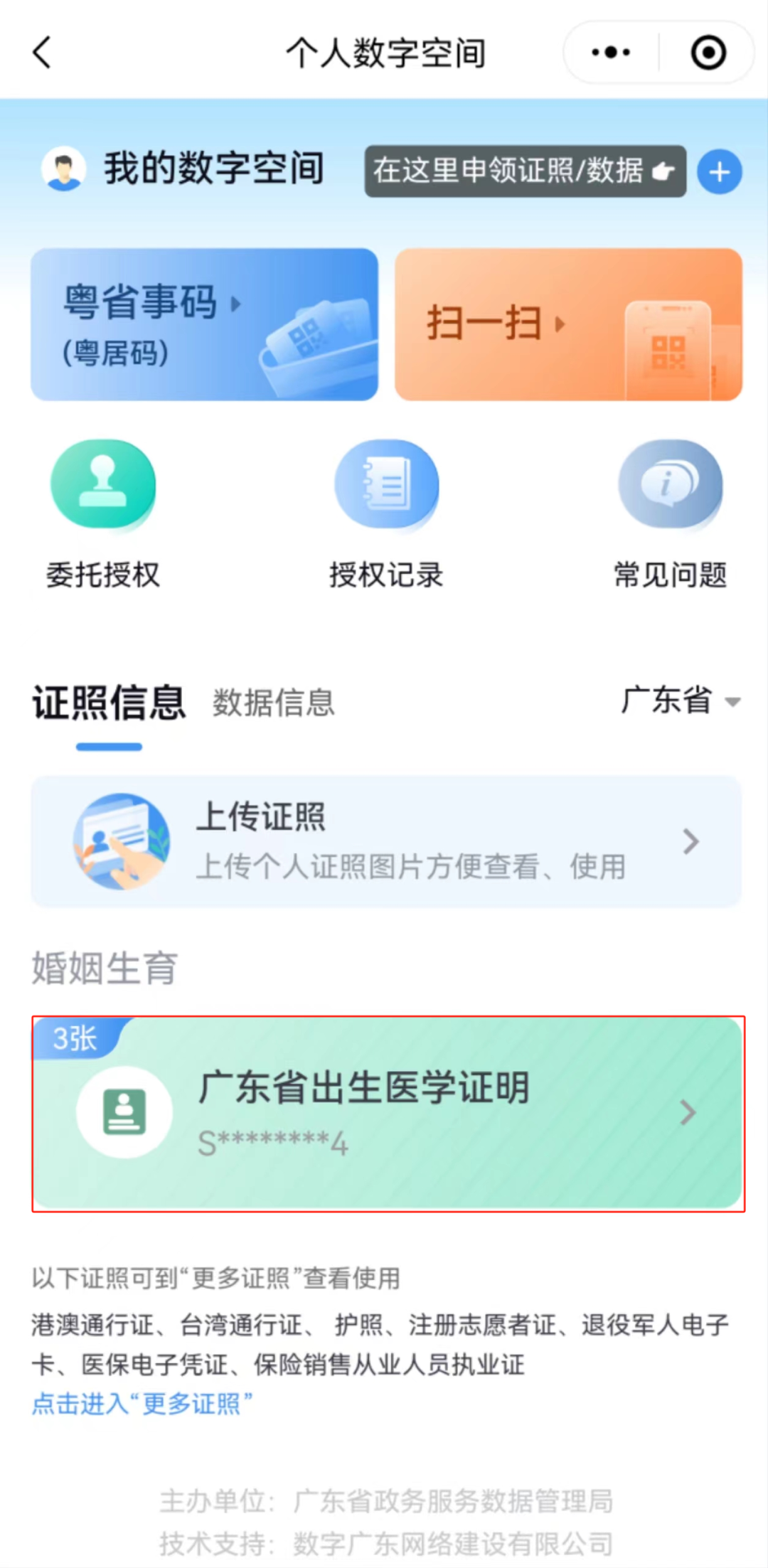The image size is (768, 1568).
Task: Expand the 广东省 region dropdown
Action: [681, 700]
